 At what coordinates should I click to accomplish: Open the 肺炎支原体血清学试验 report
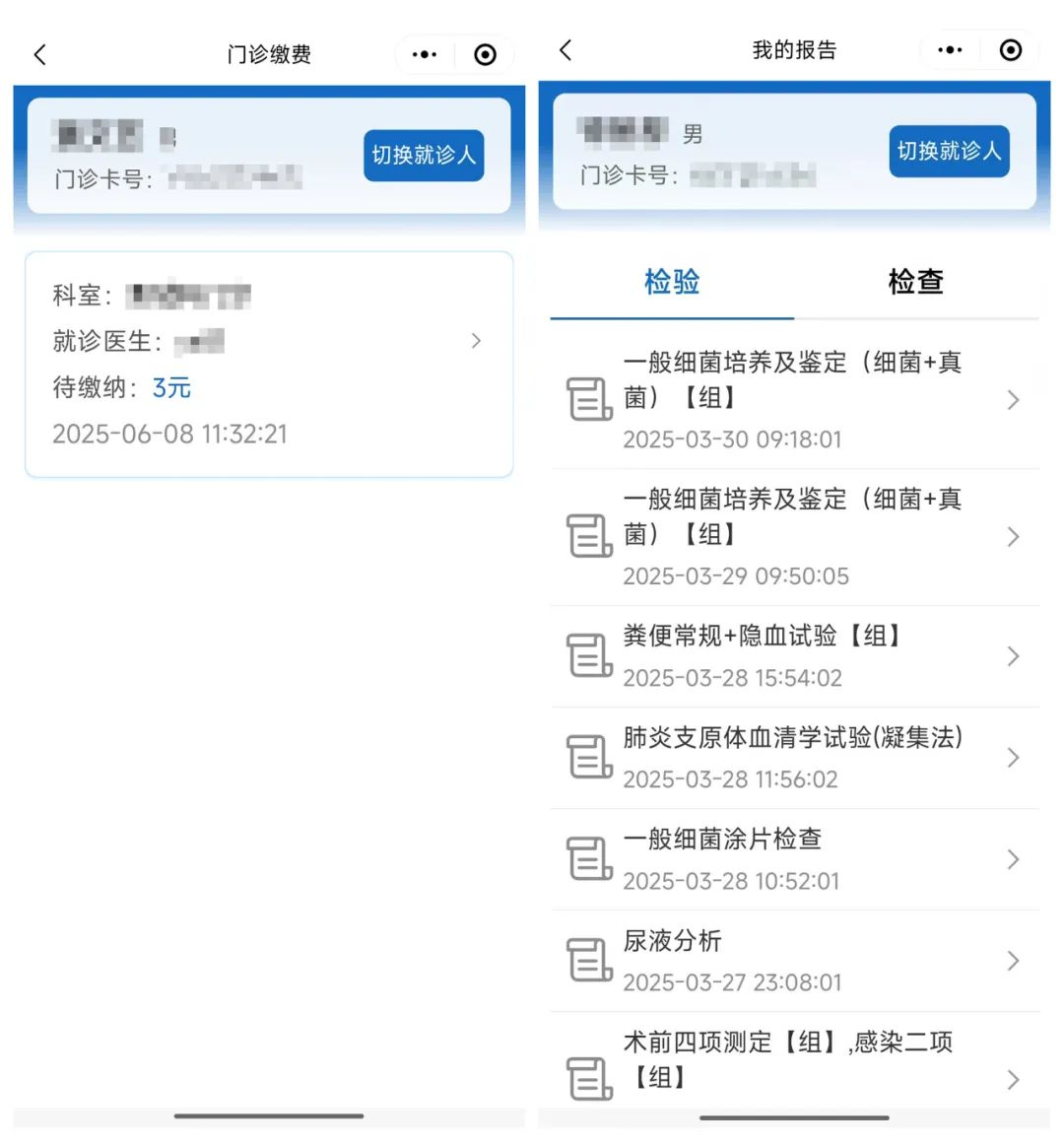pos(794,758)
